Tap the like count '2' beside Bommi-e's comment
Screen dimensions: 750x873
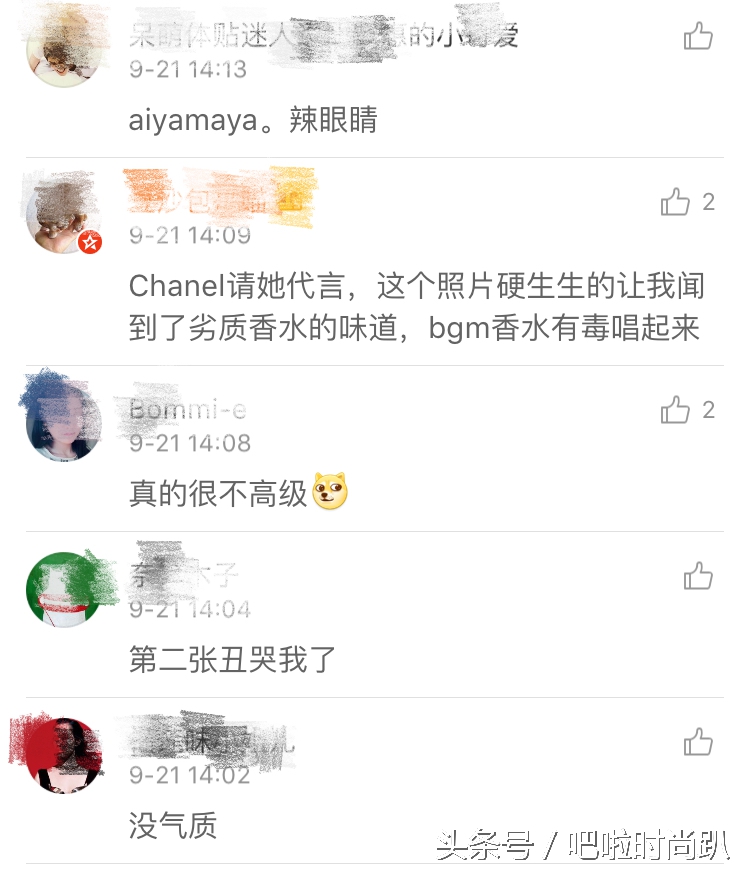coord(708,410)
